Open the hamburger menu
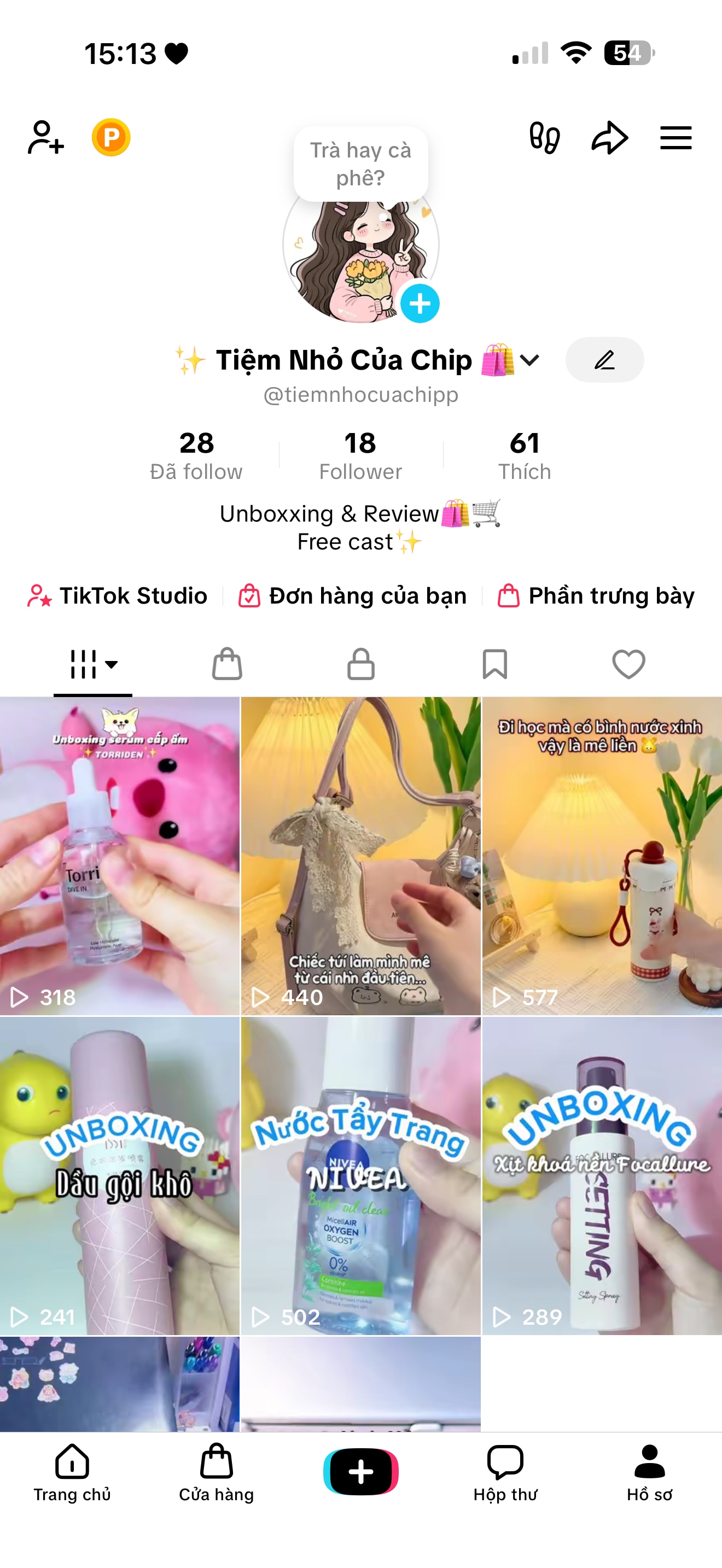The height and width of the screenshot is (1568, 722). [676, 138]
